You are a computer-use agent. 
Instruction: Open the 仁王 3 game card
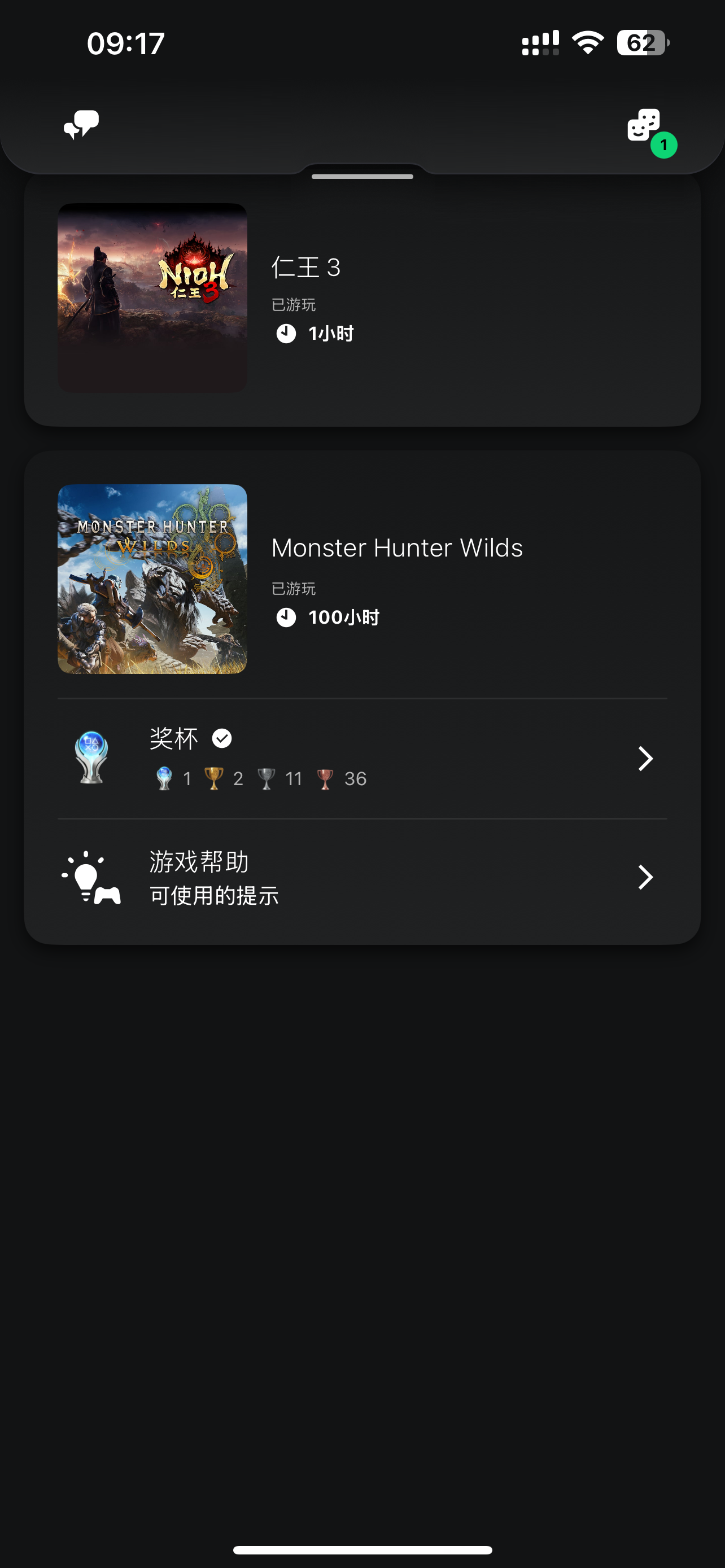[362, 298]
